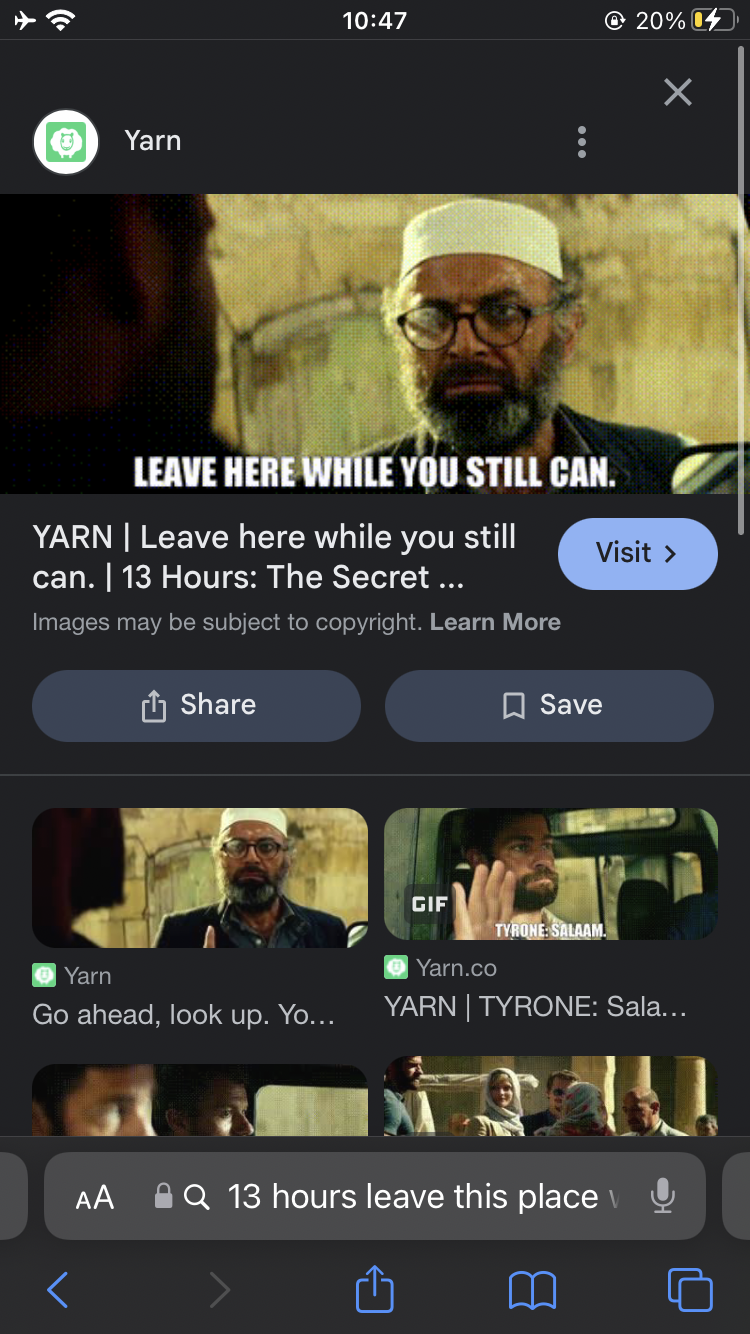Save this image
The width and height of the screenshot is (750, 1334).
(549, 705)
